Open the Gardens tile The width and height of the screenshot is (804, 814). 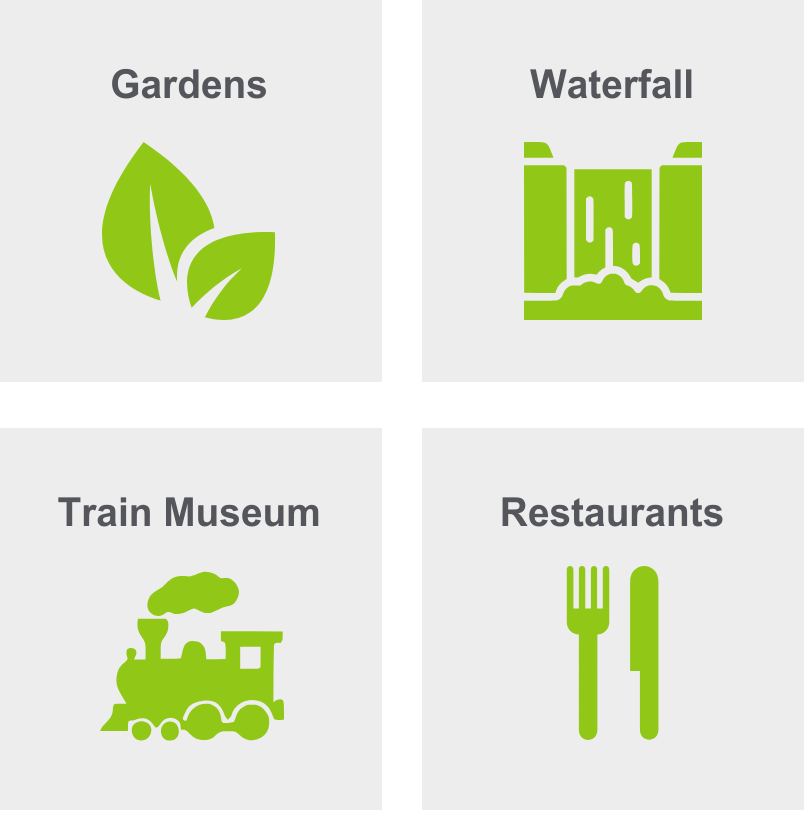tap(190, 190)
